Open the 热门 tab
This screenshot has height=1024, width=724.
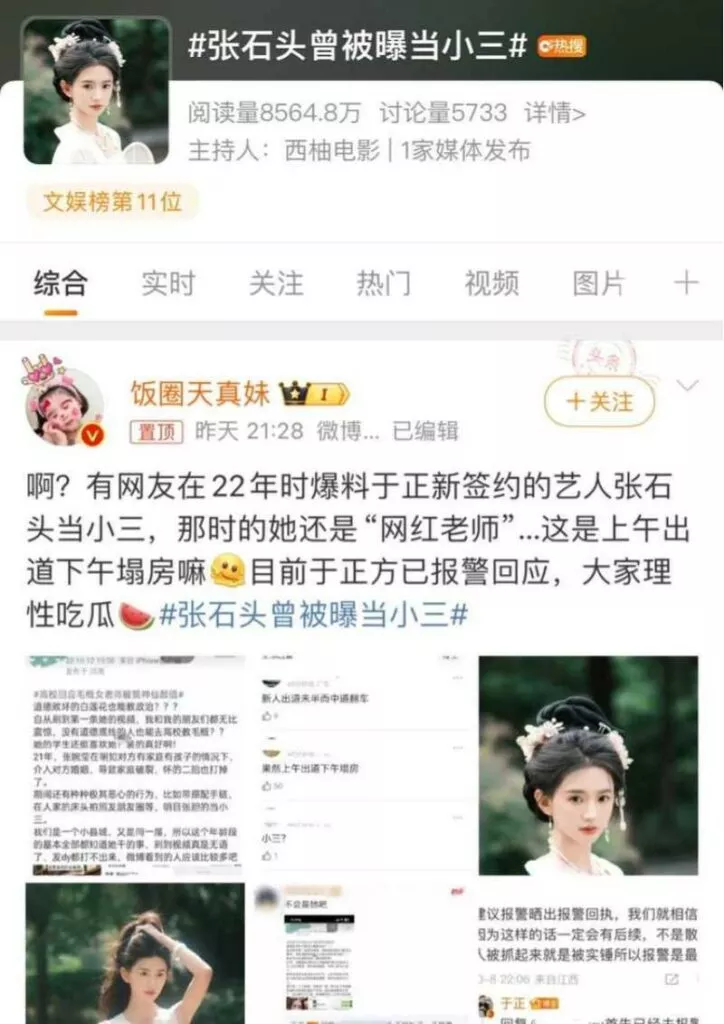tap(383, 283)
